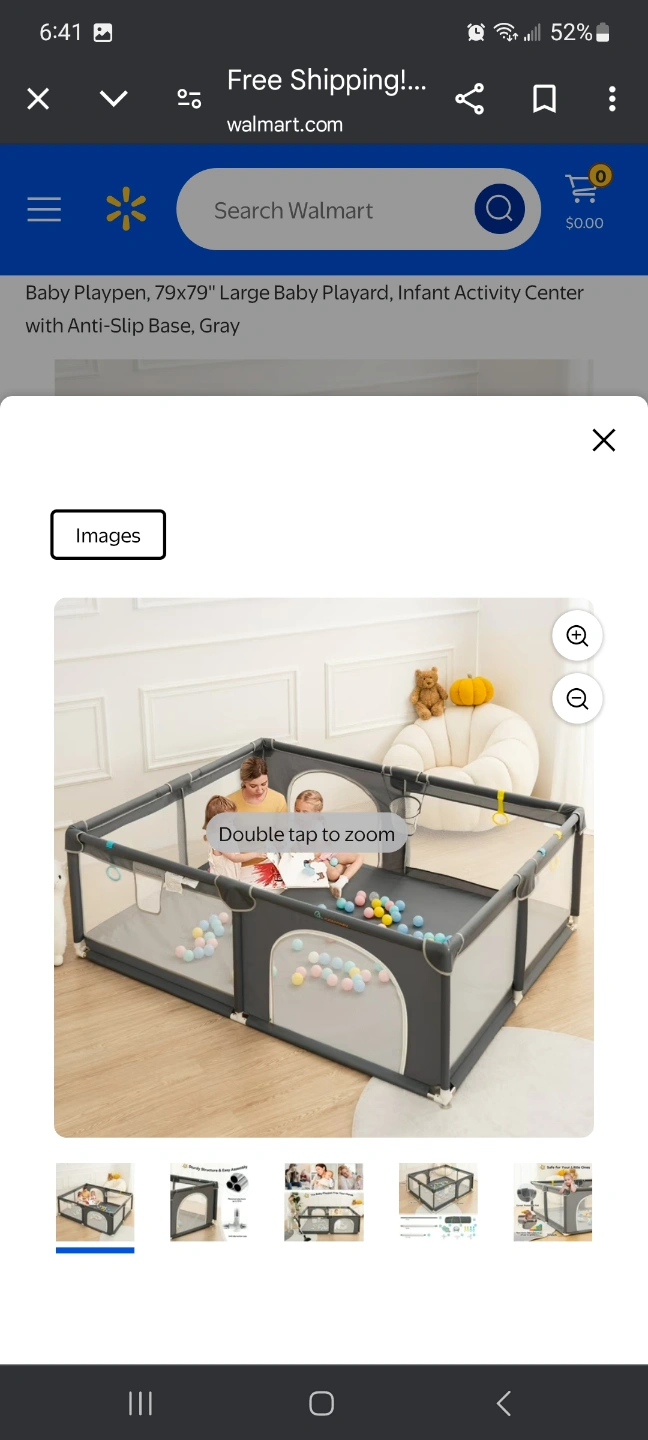The width and height of the screenshot is (648, 1440).
Task: View the fourth thumbnail with dimensions
Action: [438, 1202]
